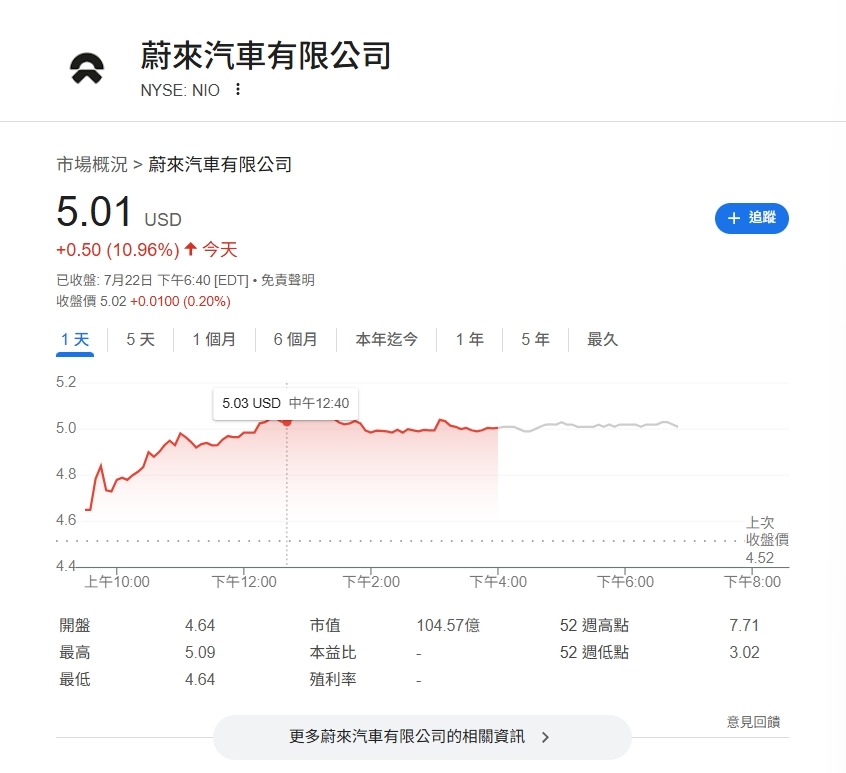Screen dimensions: 846x773
Task: Tap the 意見回饋 feedback link
Action: (753, 721)
